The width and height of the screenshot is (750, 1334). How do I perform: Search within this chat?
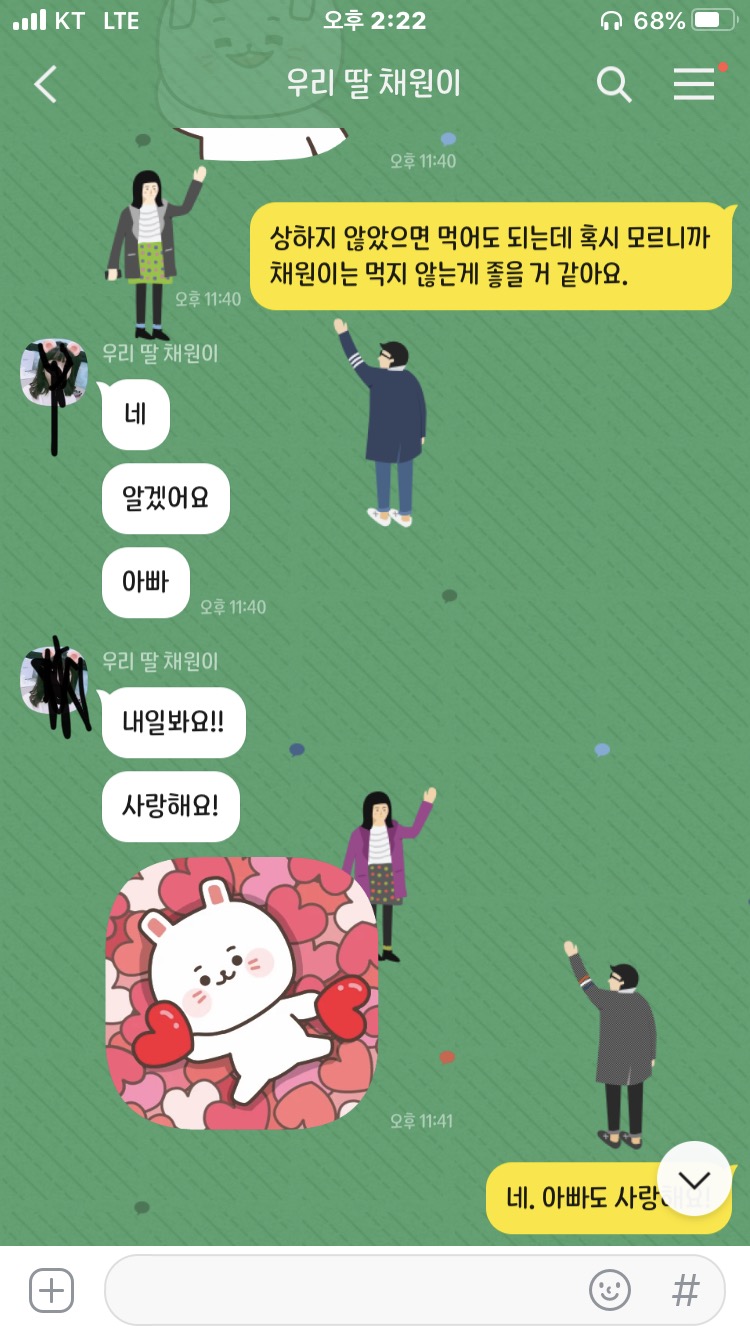614,84
